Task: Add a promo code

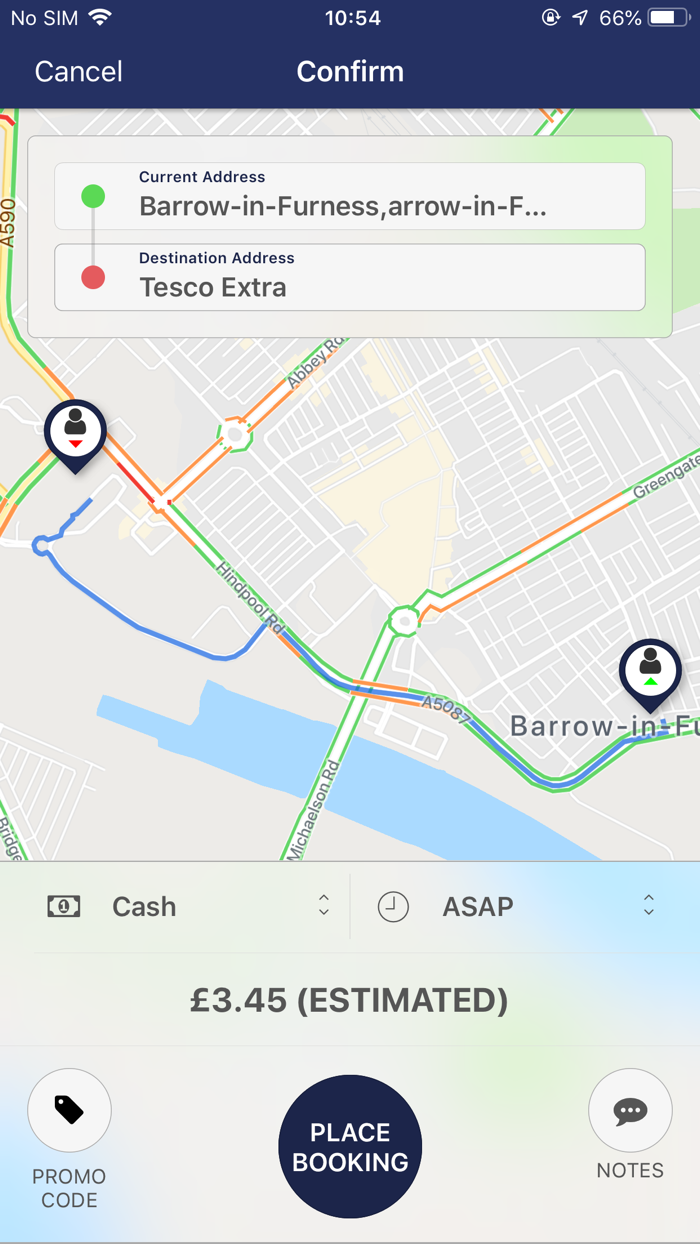Action: point(69,1111)
